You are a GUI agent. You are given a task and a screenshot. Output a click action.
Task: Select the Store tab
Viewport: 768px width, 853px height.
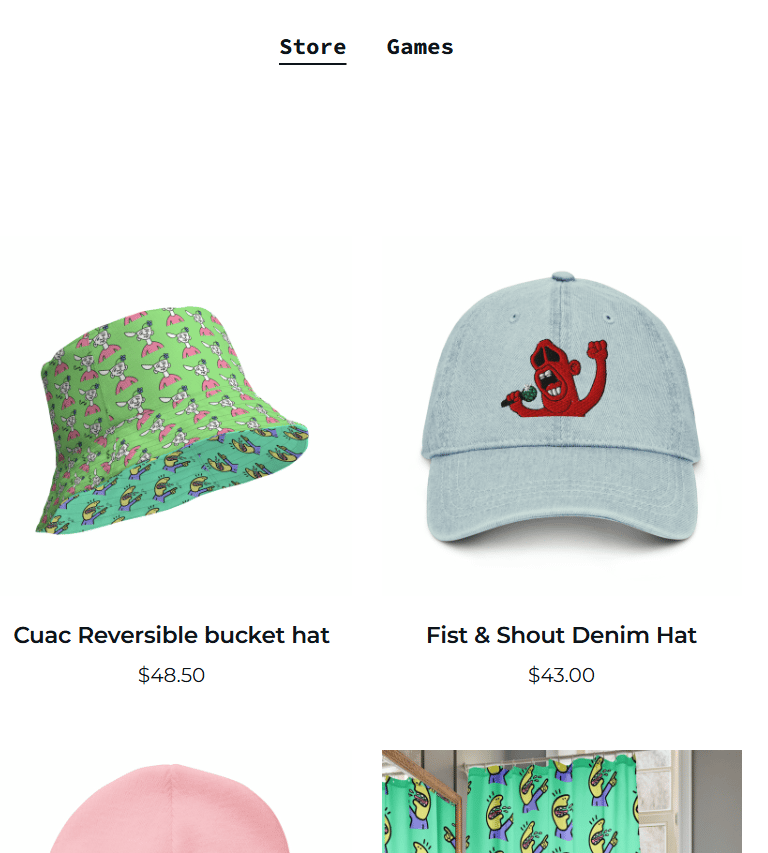point(313,48)
